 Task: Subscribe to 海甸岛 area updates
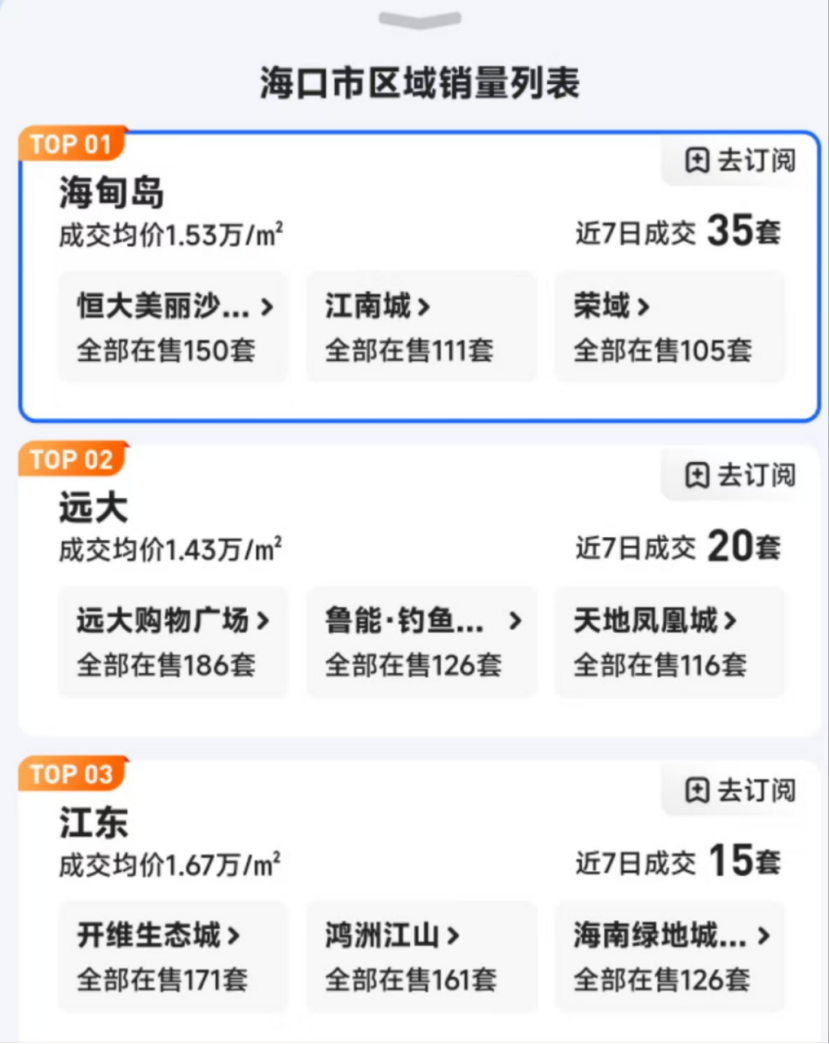[x=741, y=161]
